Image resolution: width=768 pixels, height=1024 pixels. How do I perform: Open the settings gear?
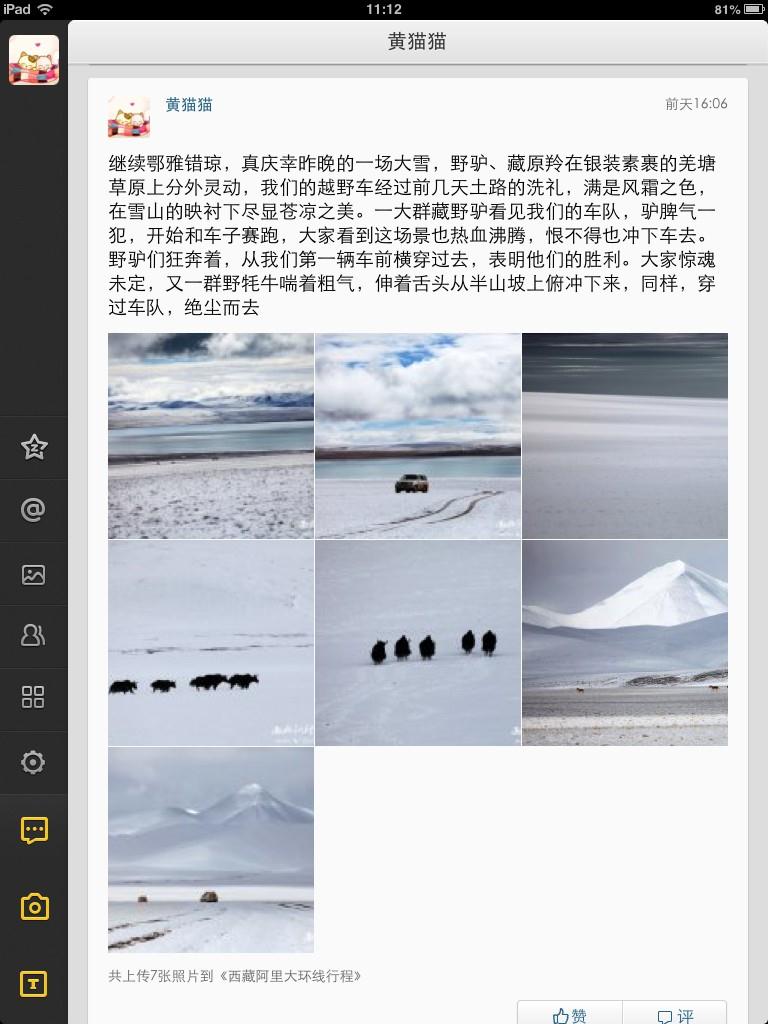click(x=34, y=762)
